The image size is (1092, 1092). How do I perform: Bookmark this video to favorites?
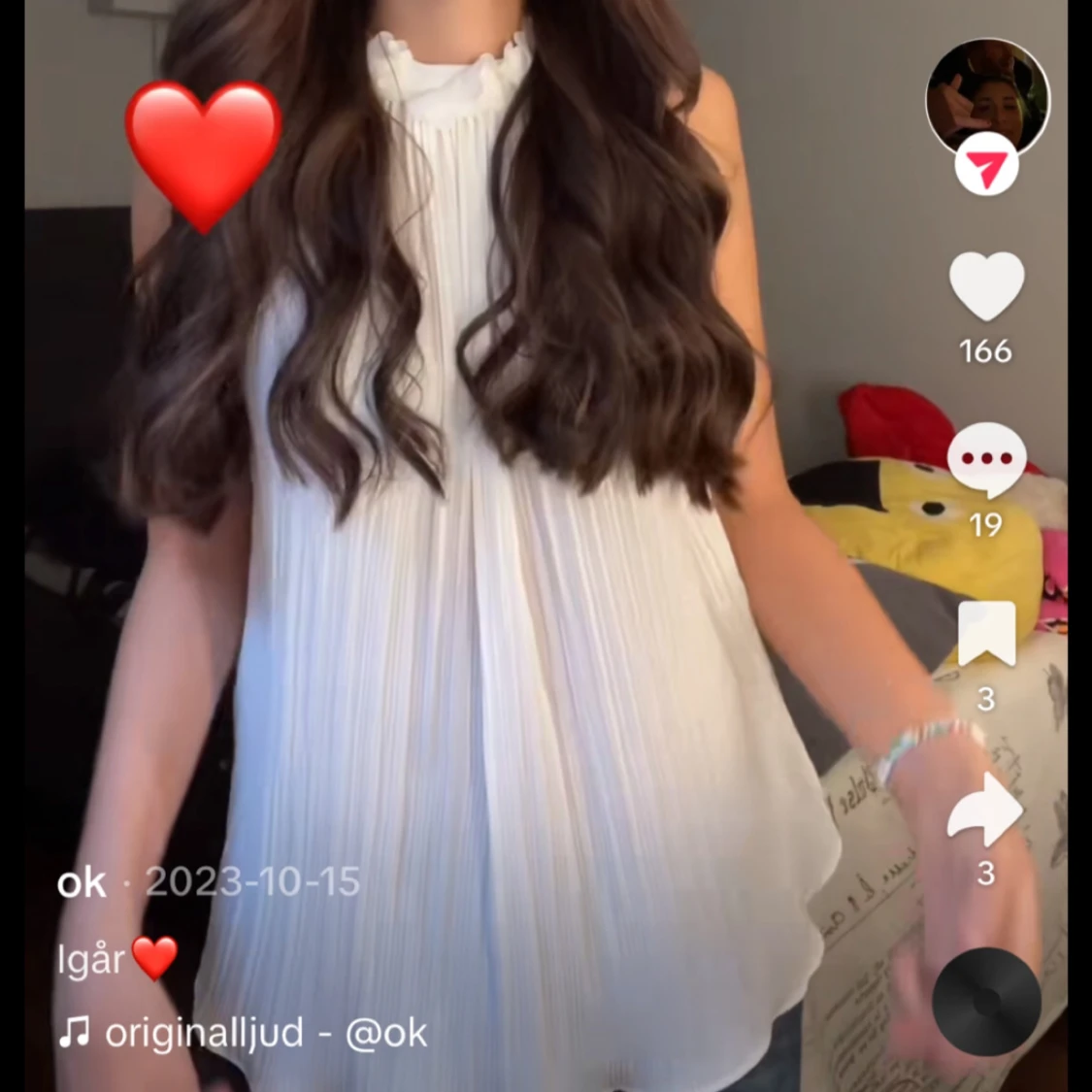tap(986, 634)
